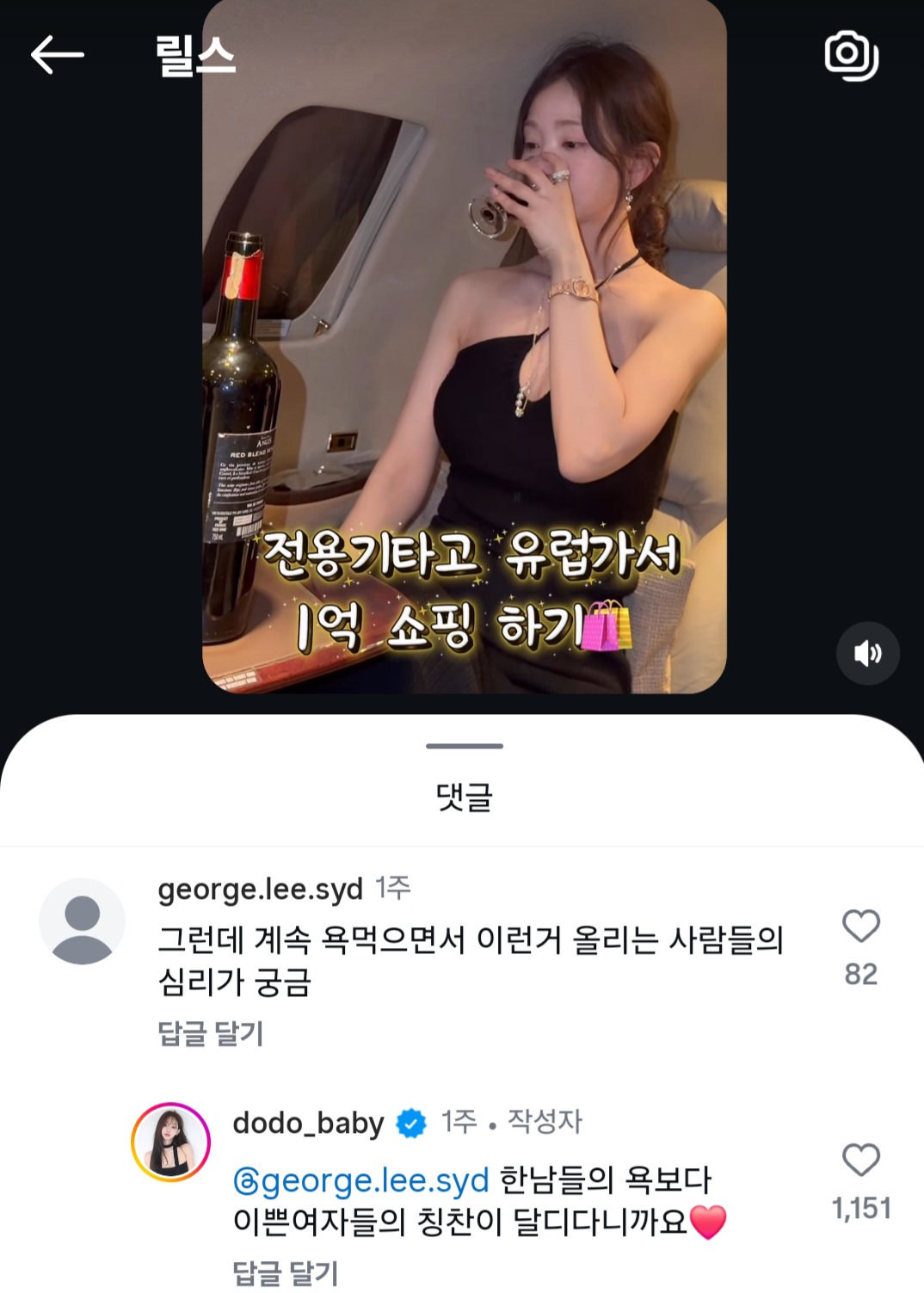Tap the reel video to pause it

[464, 344]
